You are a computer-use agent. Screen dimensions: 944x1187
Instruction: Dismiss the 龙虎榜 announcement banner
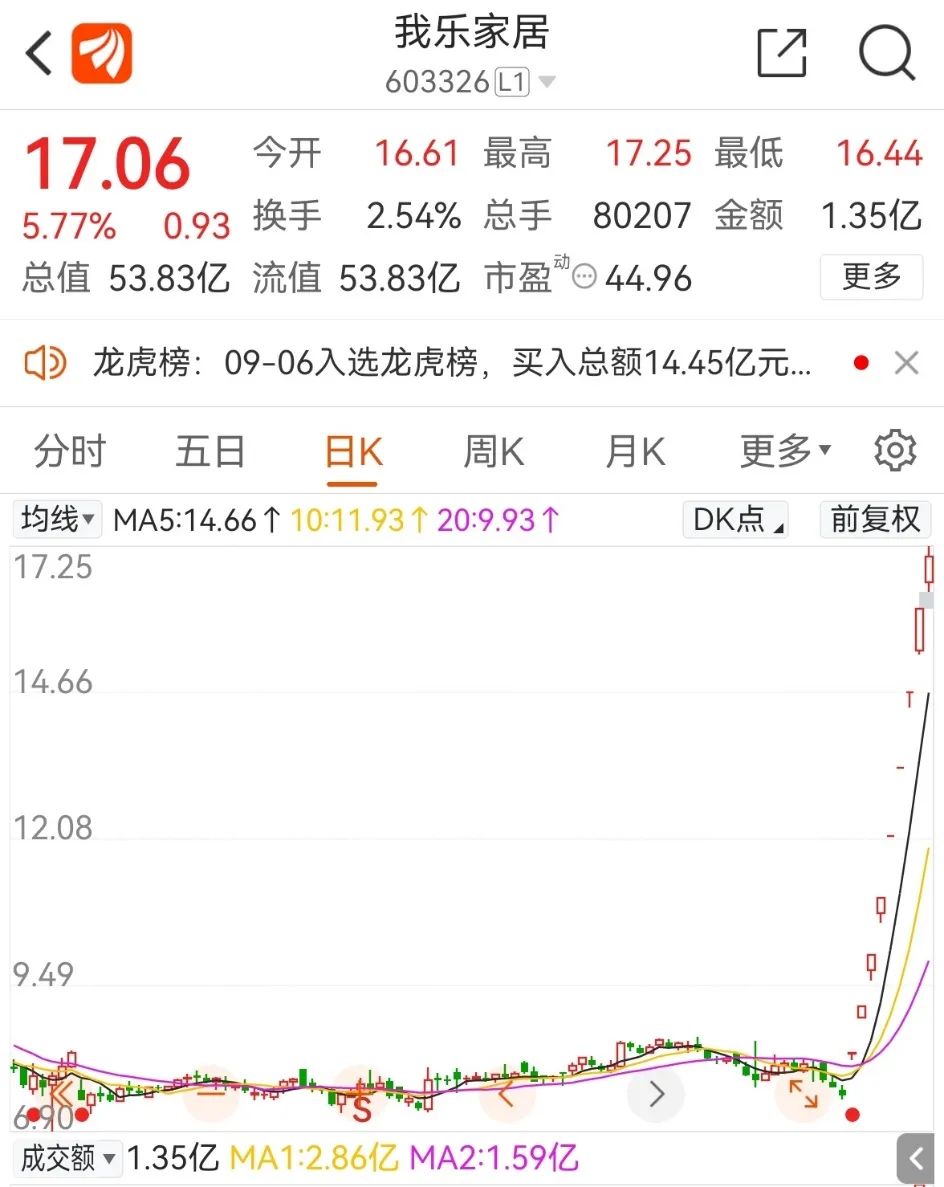tap(906, 363)
